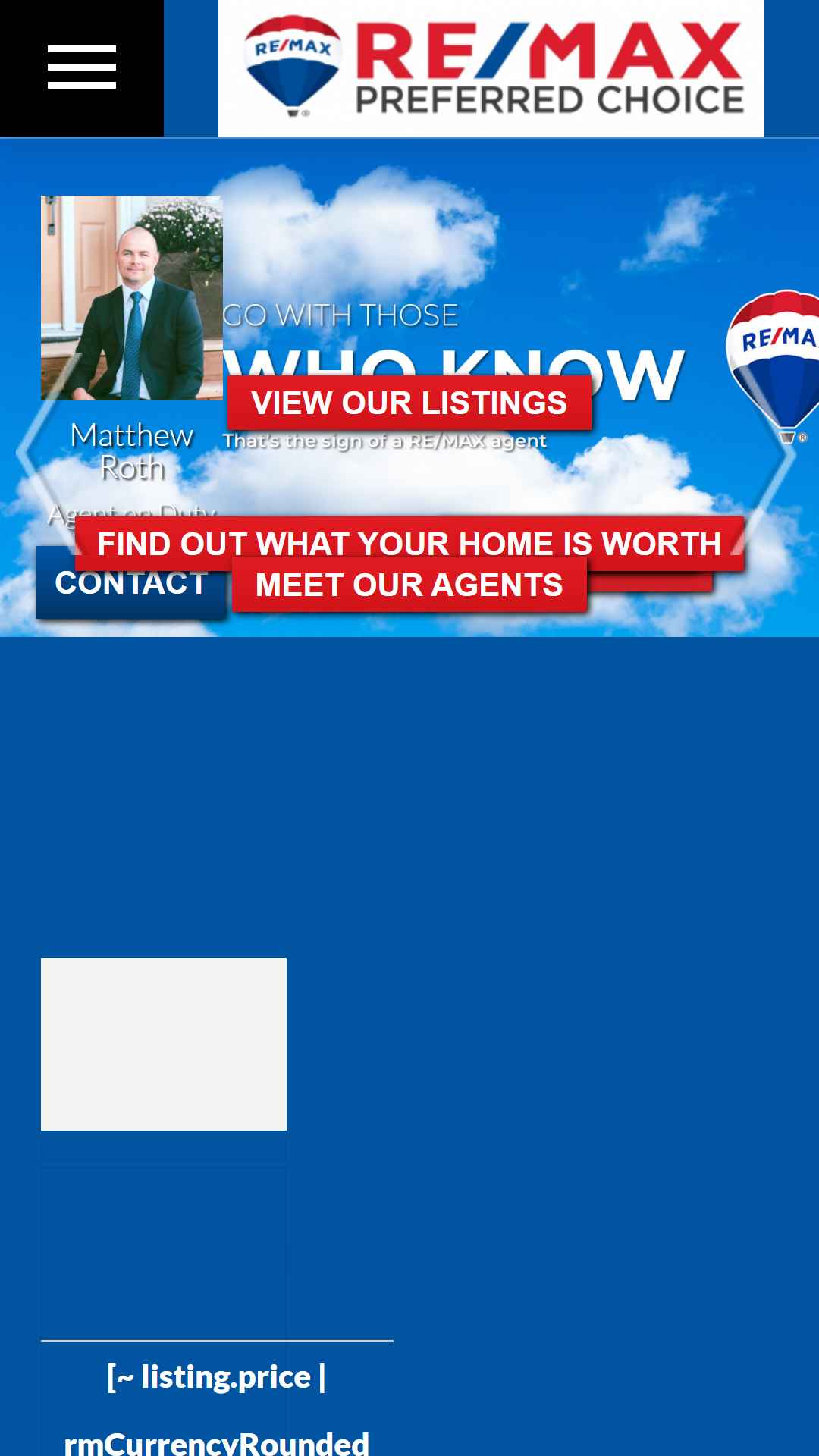Tap View Our Listings button
The width and height of the screenshot is (819, 1456).
(409, 403)
